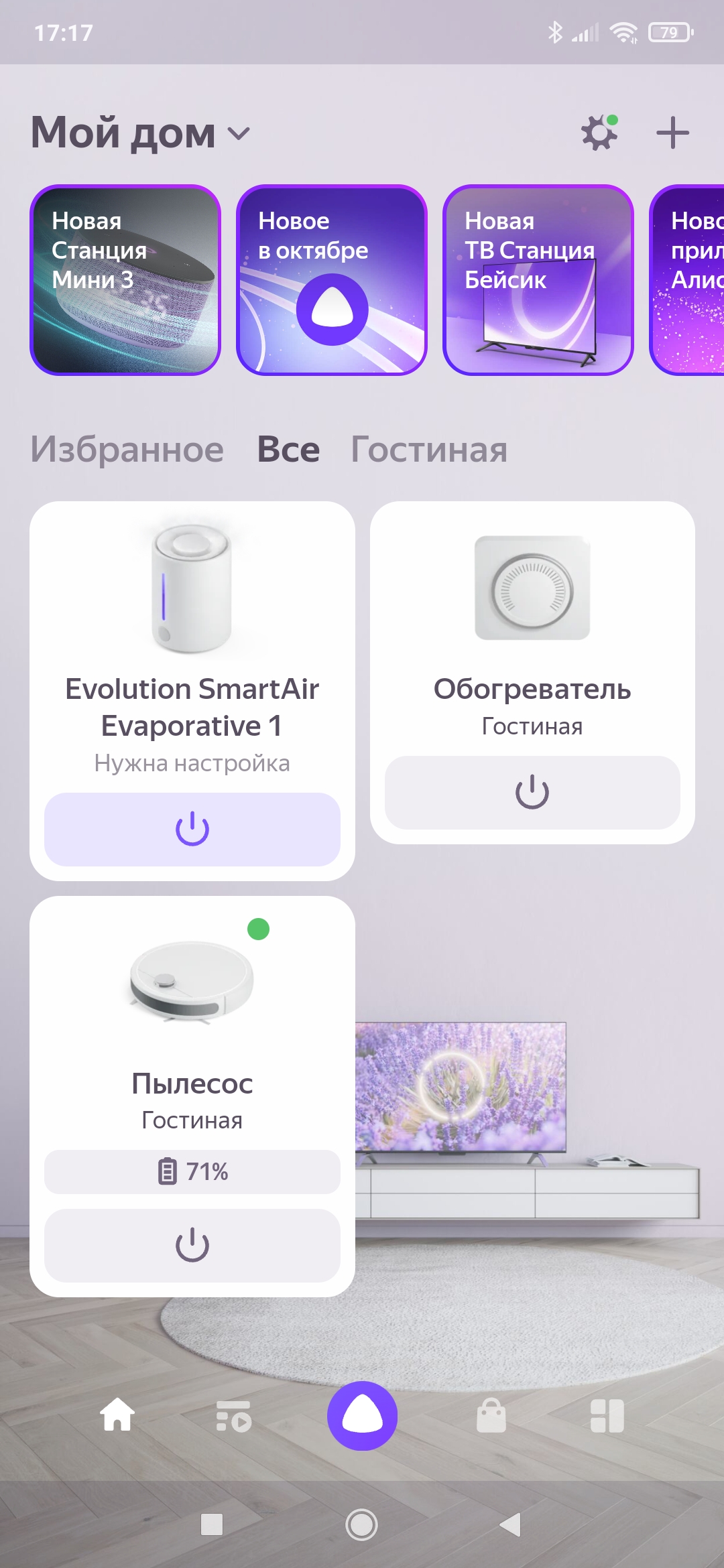The width and height of the screenshot is (724, 1568).
Task: Toggle power for Пылесос
Action: click(192, 1245)
